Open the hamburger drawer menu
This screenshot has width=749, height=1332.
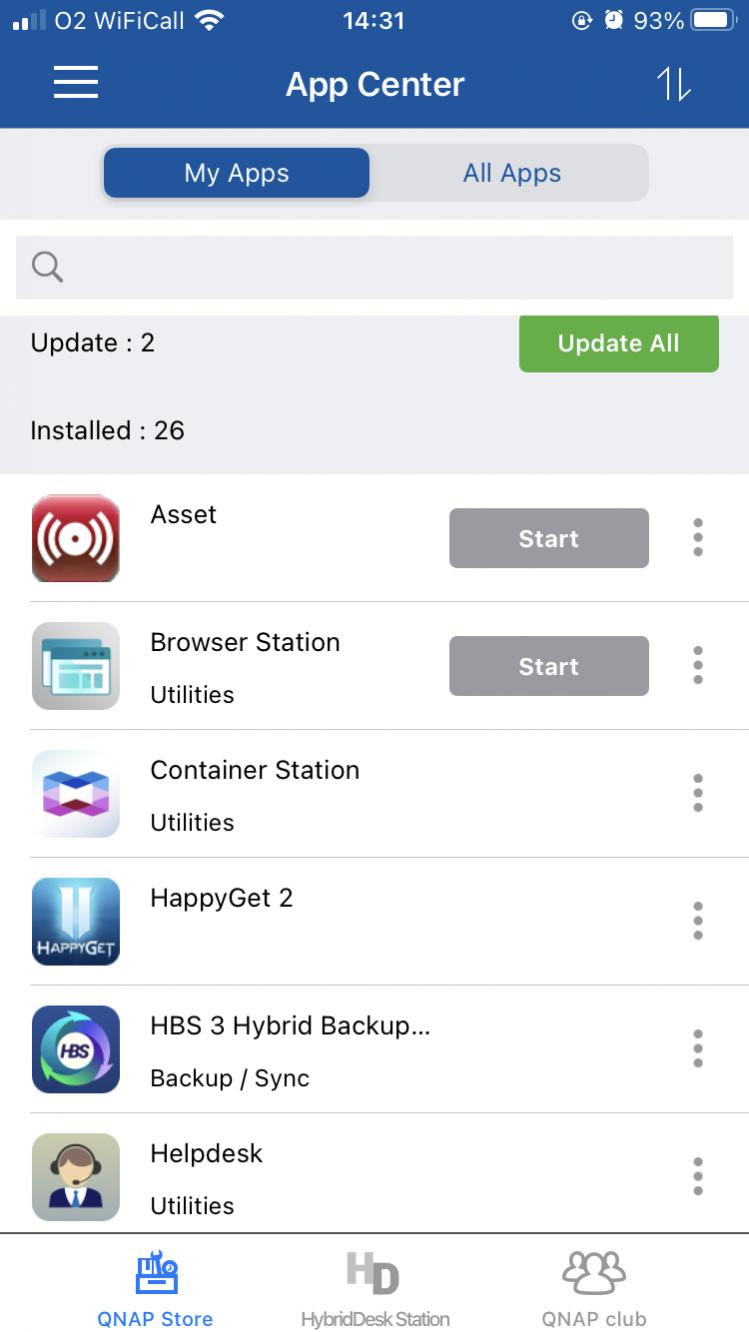pyautogui.click(x=75, y=83)
